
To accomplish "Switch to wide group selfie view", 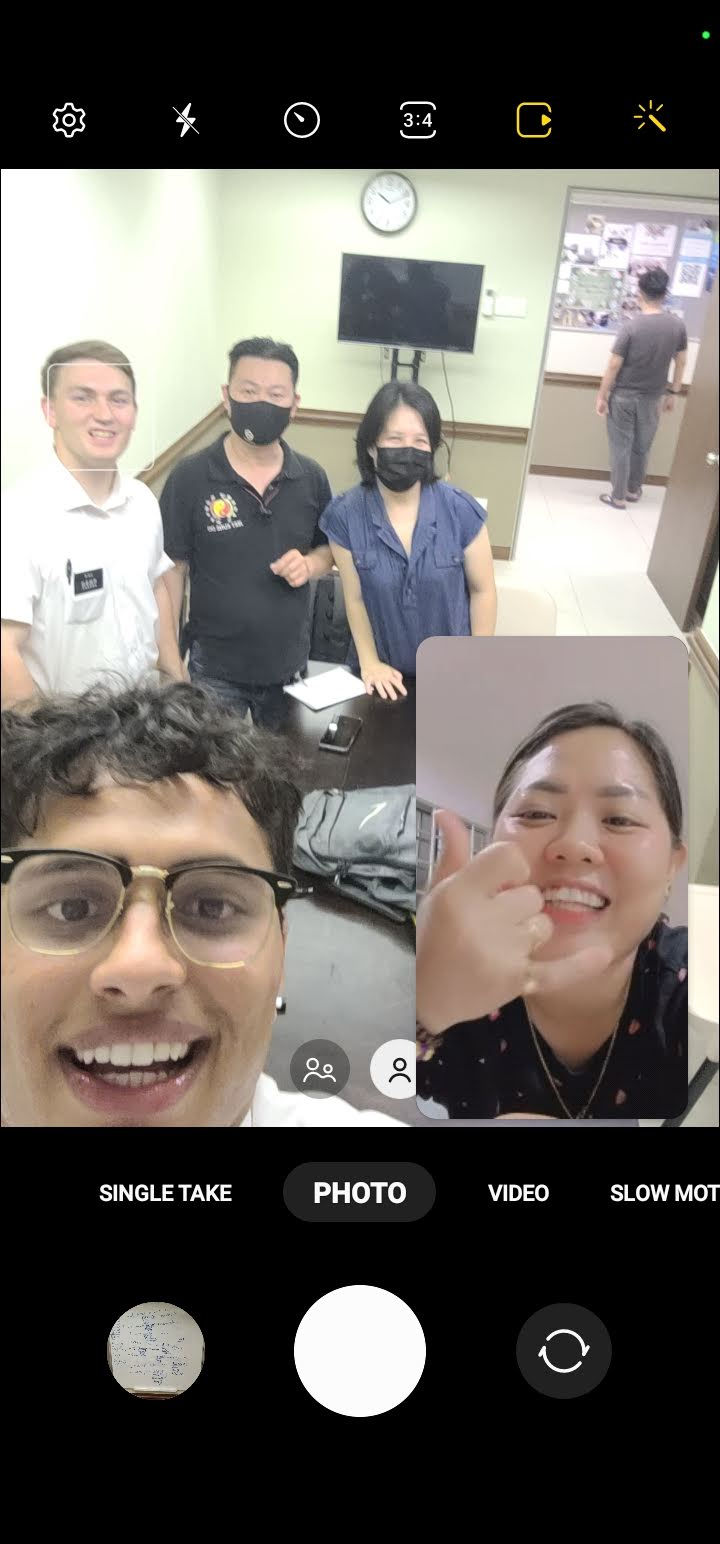I will (x=320, y=1070).
